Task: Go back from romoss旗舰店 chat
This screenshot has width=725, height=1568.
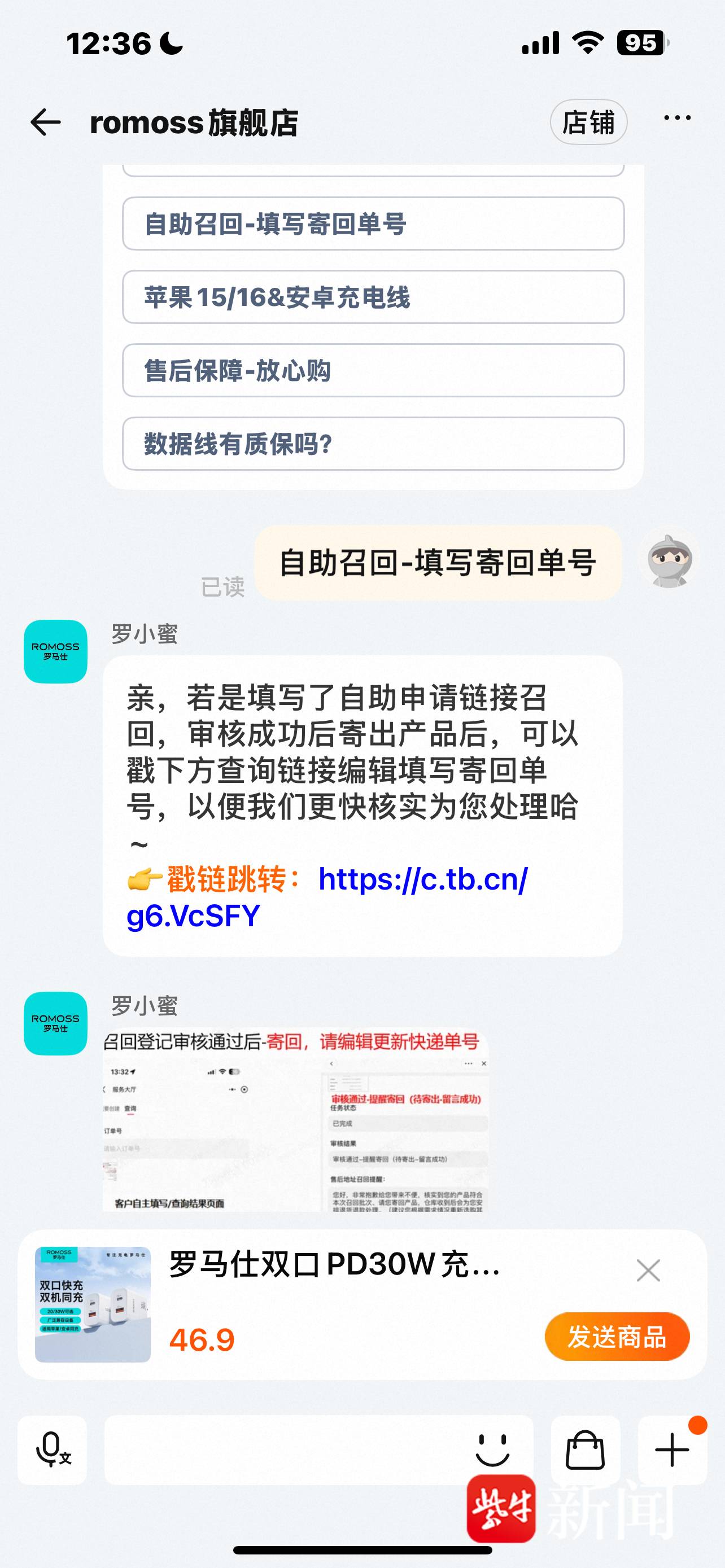Action: (46, 122)
